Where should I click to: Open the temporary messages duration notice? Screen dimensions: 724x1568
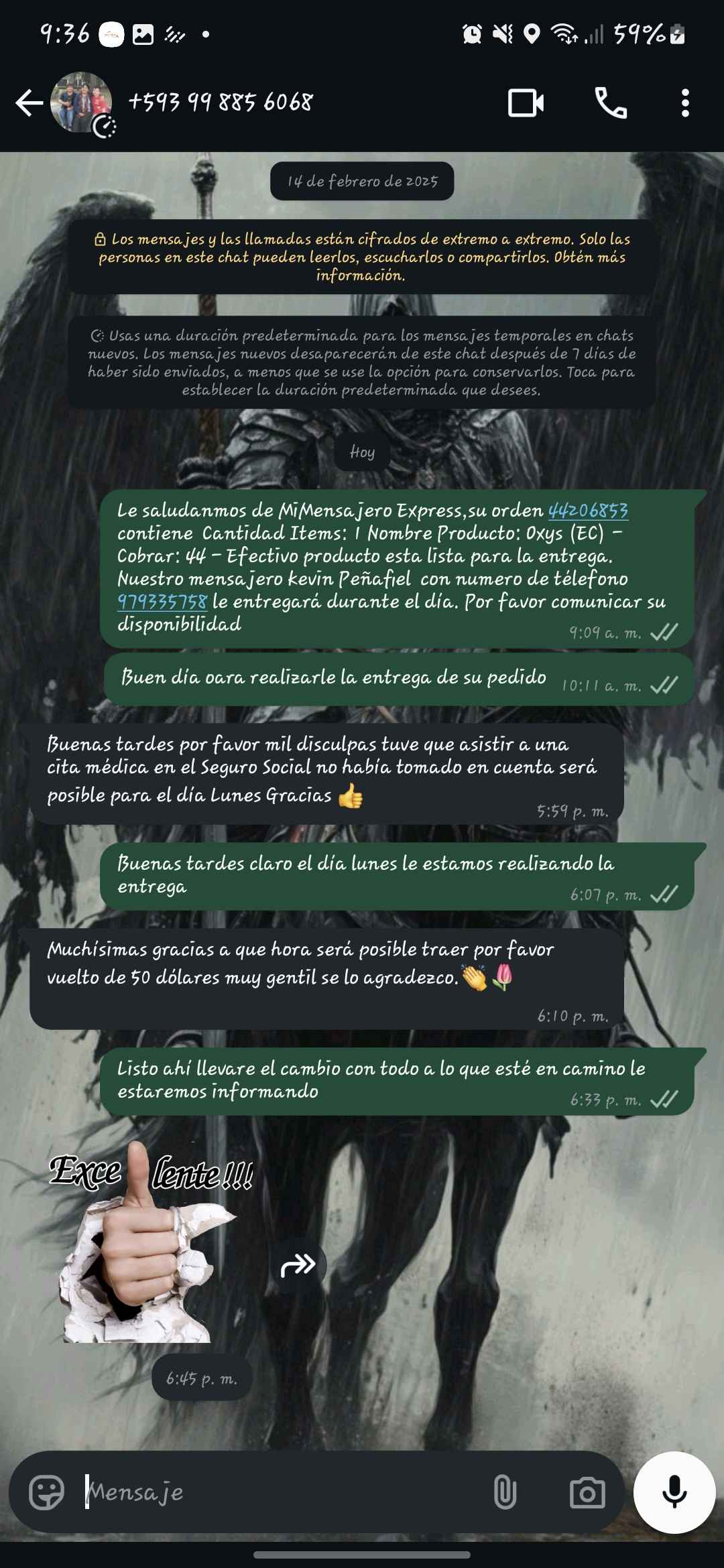[x=362, y=363]
